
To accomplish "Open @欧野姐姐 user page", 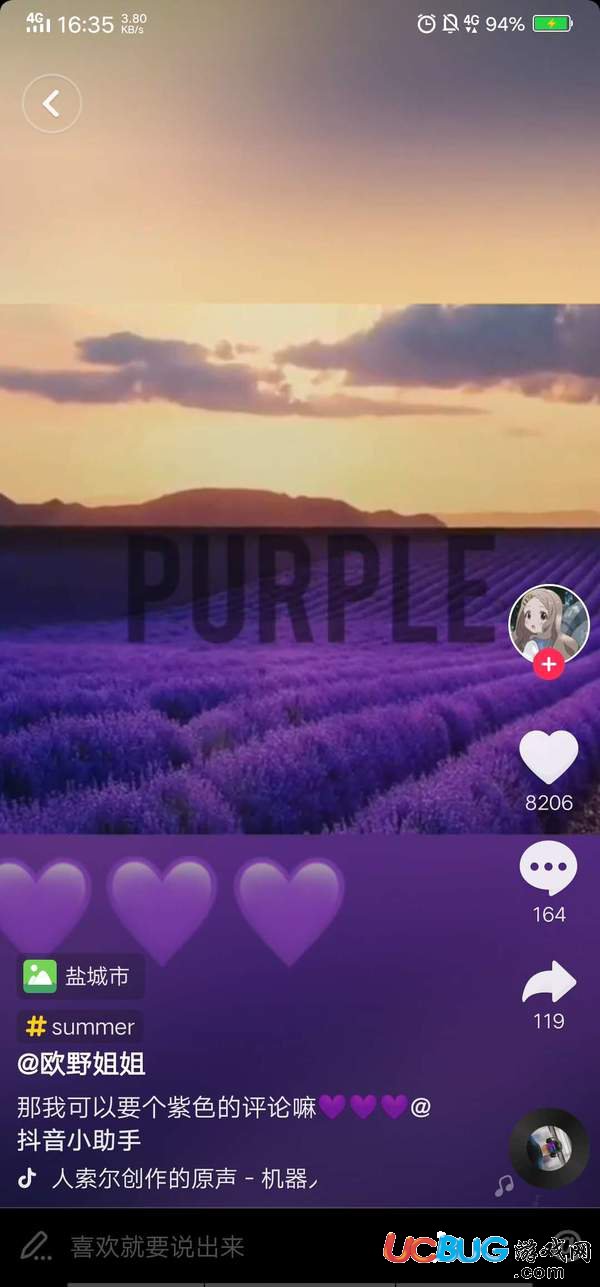I will click(81, 1064).
